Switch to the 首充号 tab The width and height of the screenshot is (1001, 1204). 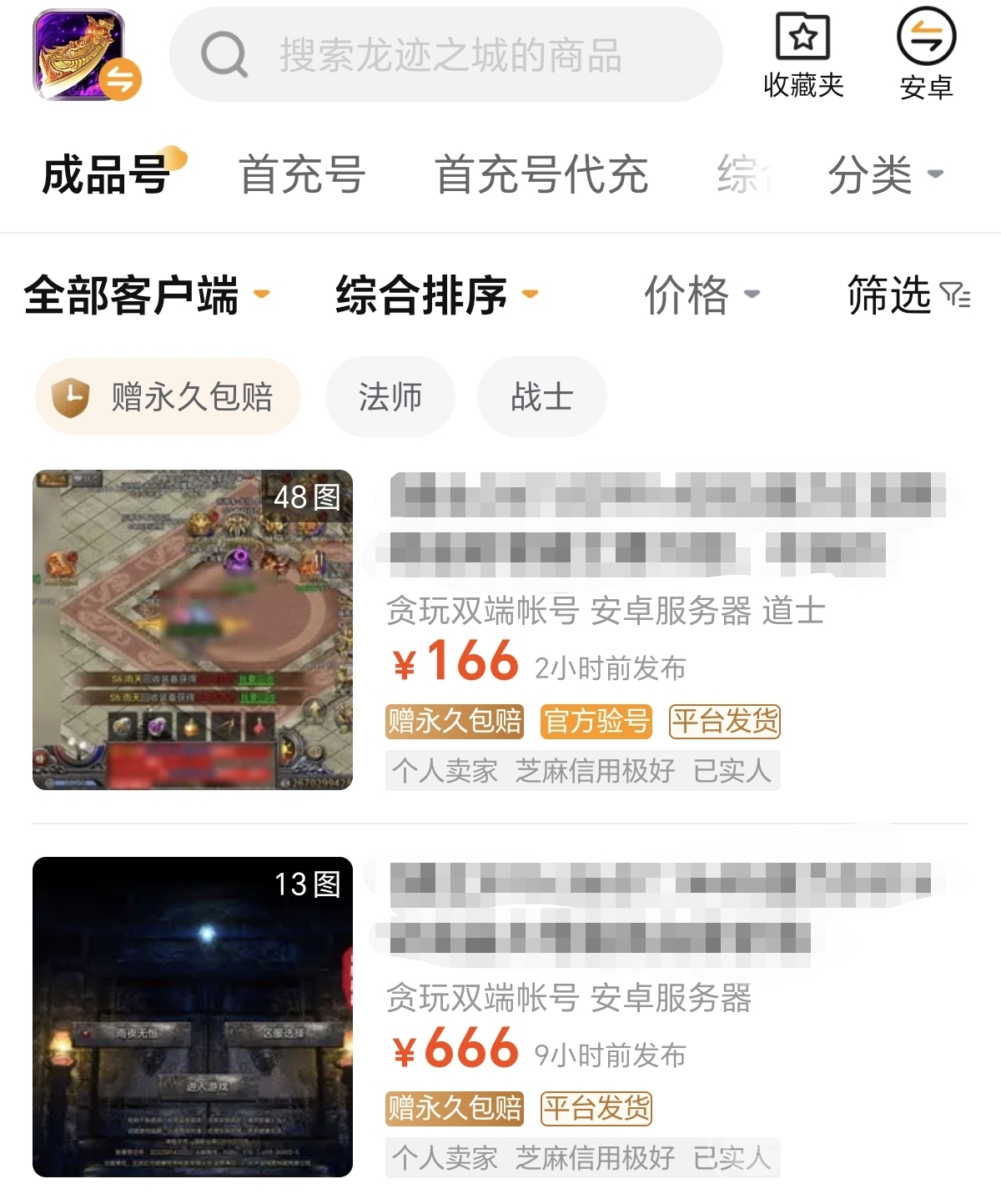[302, 175]
